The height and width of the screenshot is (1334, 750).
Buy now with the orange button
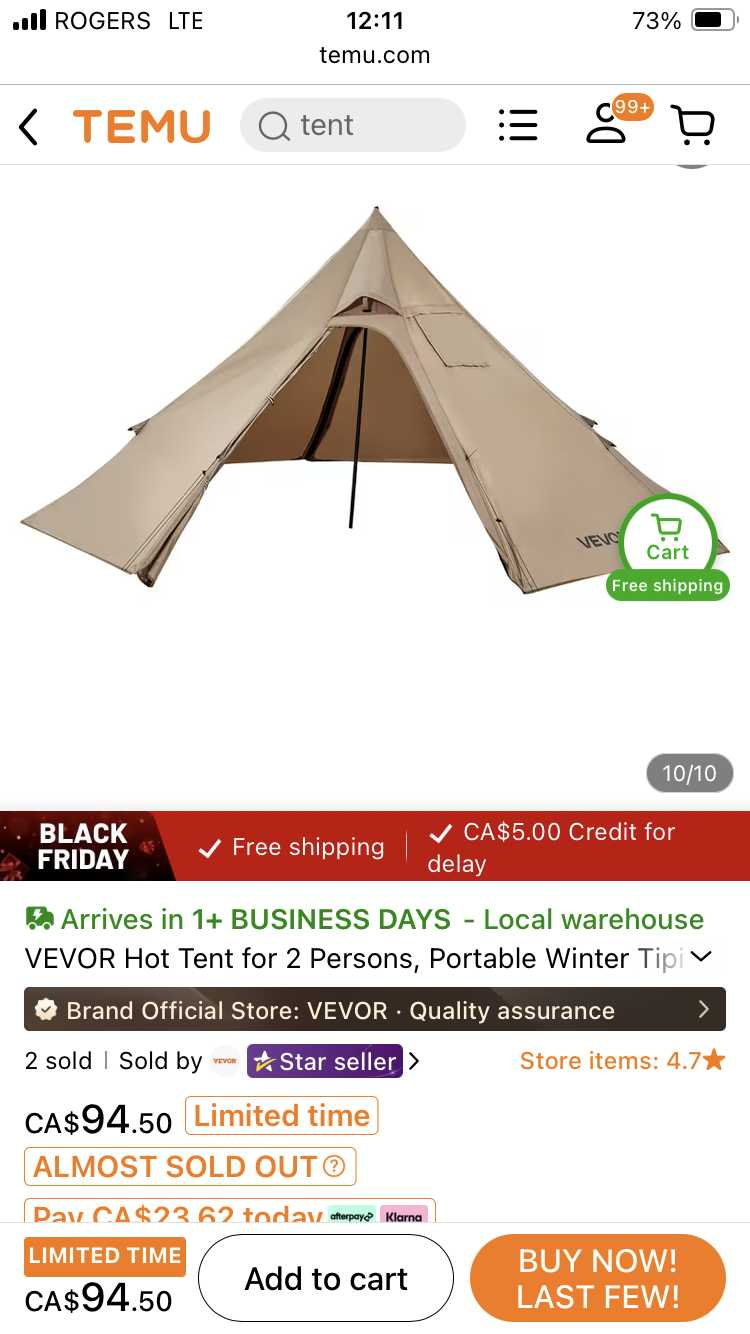tap(597, 1278)
